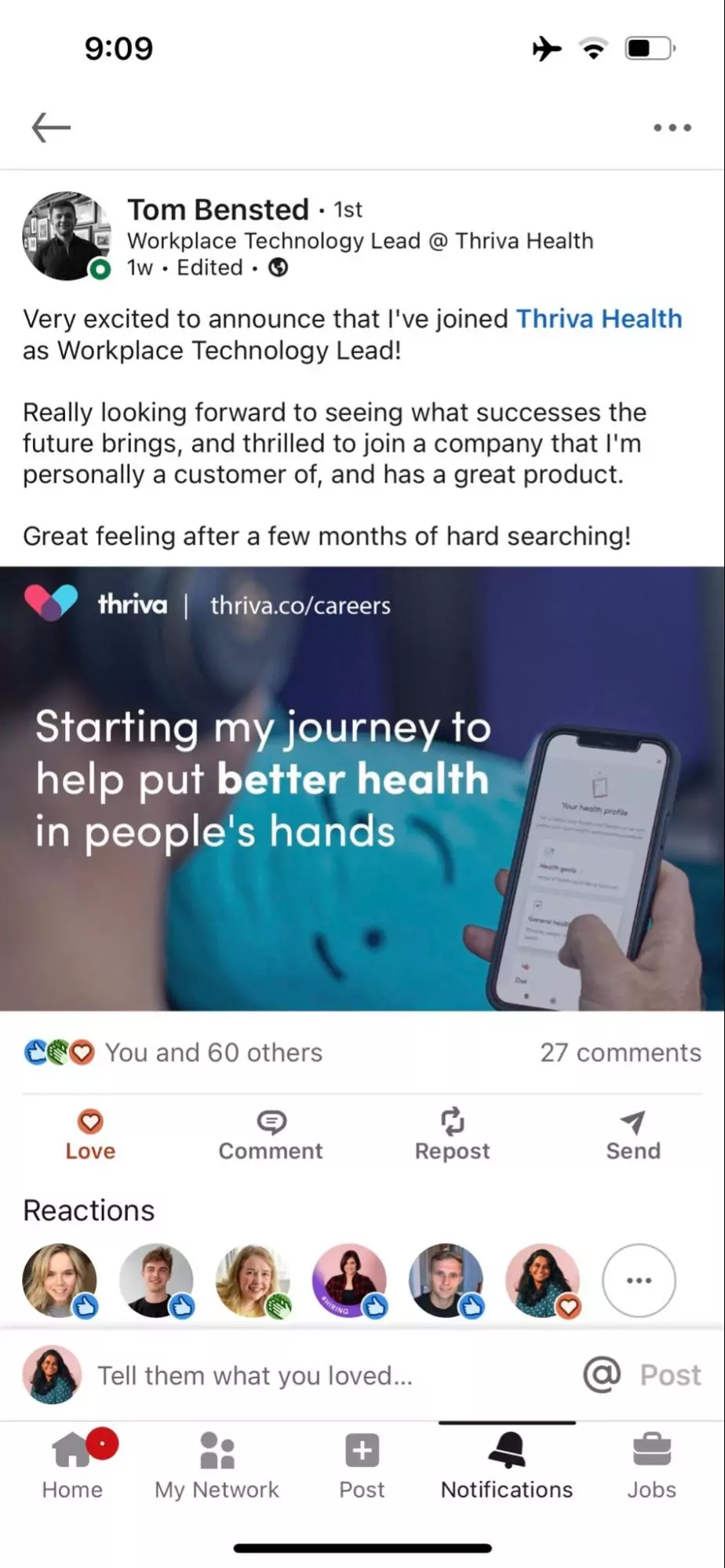This screenshot has height=1568, width=725.
Task: Submit the comment with Post
Action: pos(670,1375)
